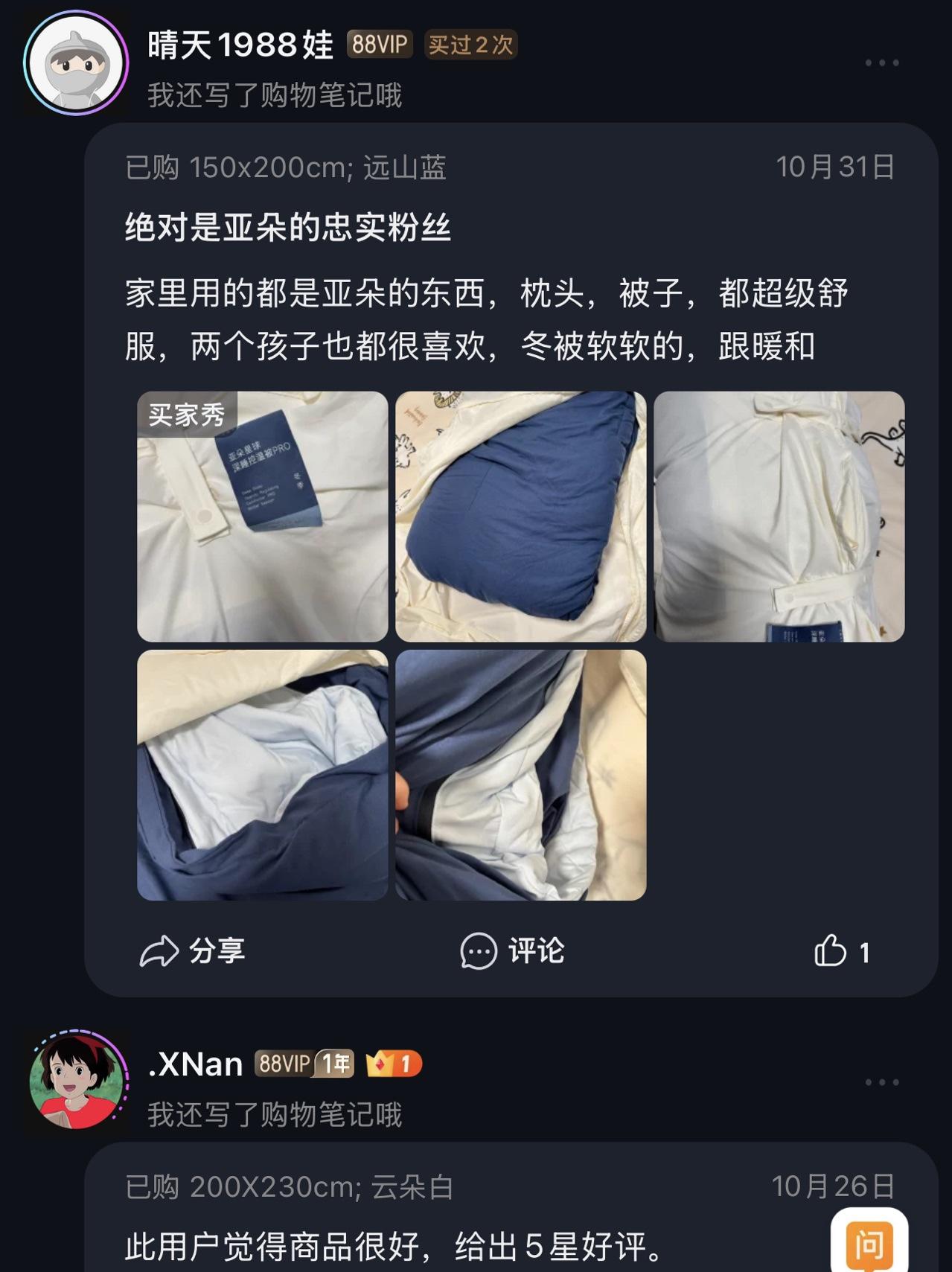The height and width of the screenshot is (1272, 952).
Task: Tap the orange 问 ask button
Action: click(869, 1244)
